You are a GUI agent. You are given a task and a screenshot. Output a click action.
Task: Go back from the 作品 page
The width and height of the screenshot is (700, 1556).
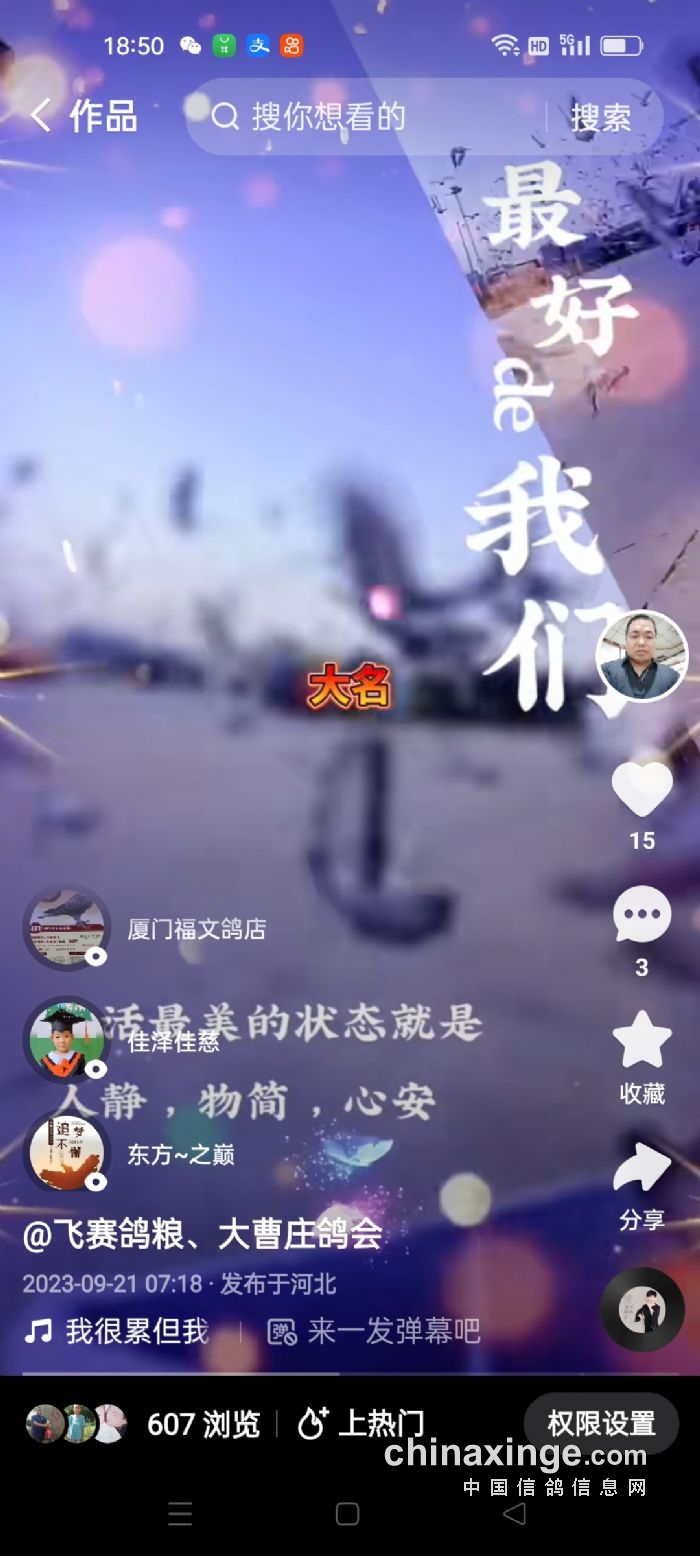pyautogui.click(x=40, y=116)
